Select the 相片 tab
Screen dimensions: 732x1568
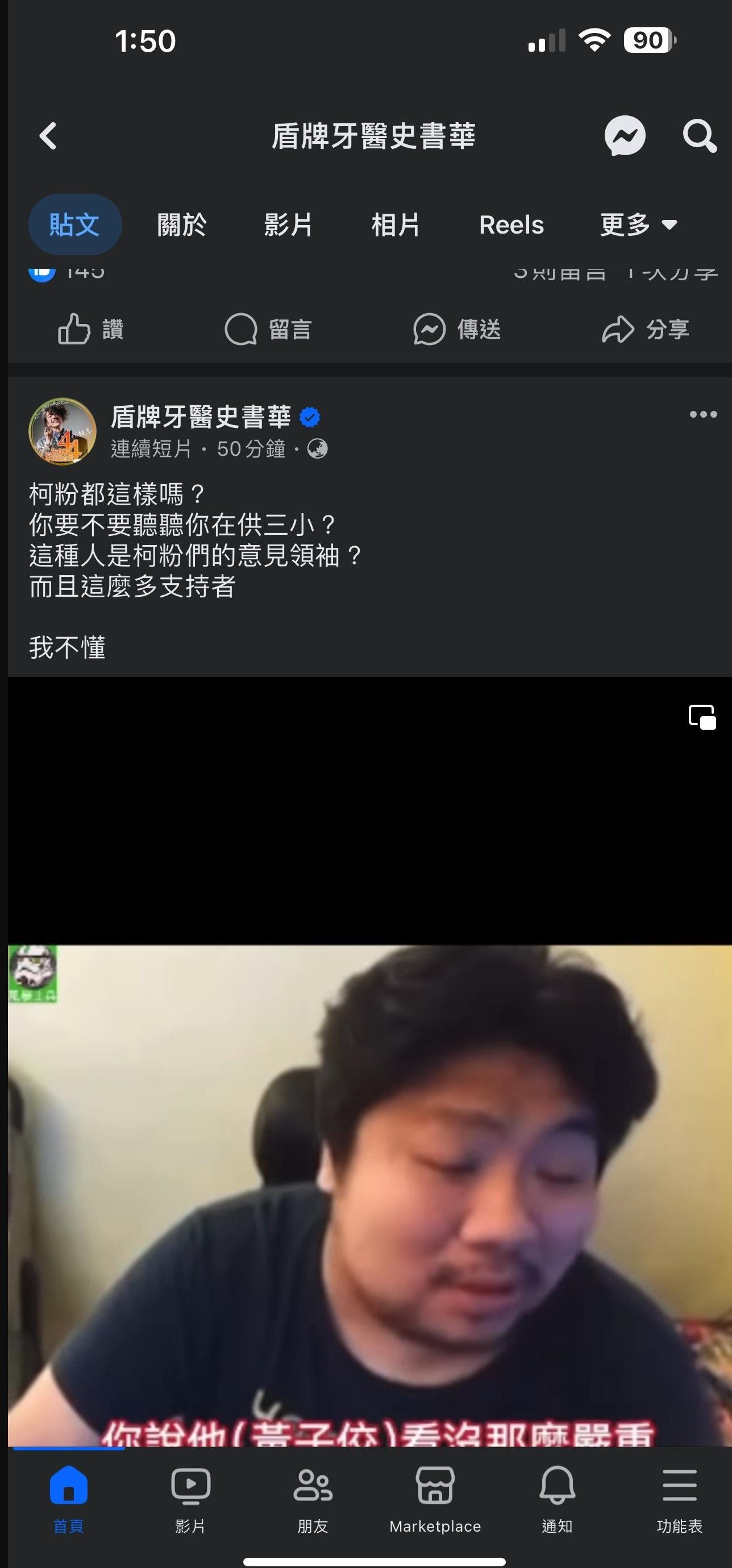(x=396, y=224)
